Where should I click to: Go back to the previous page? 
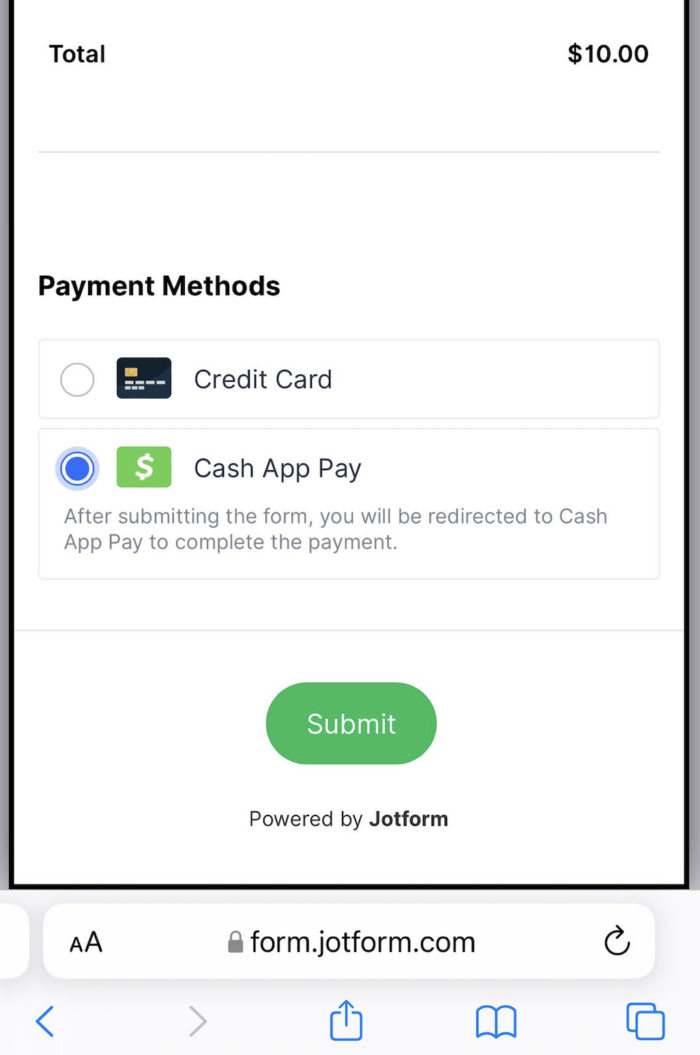tap(45, 1021)
